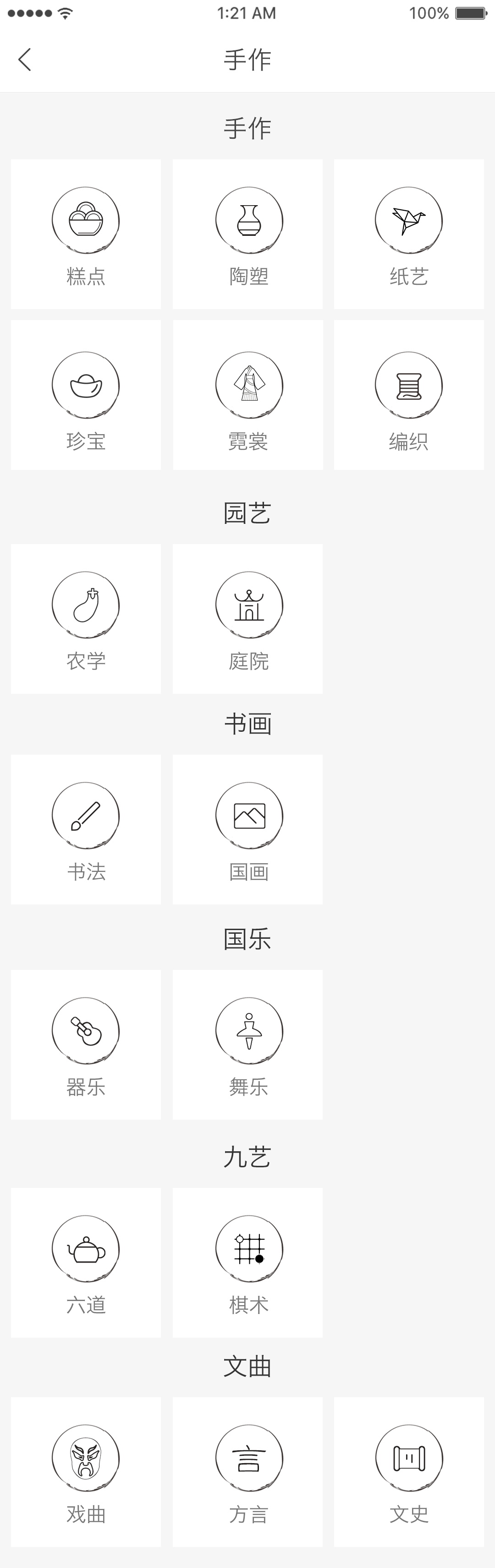
Task: Go back using the top-left arrow
Action: point(25,60)
